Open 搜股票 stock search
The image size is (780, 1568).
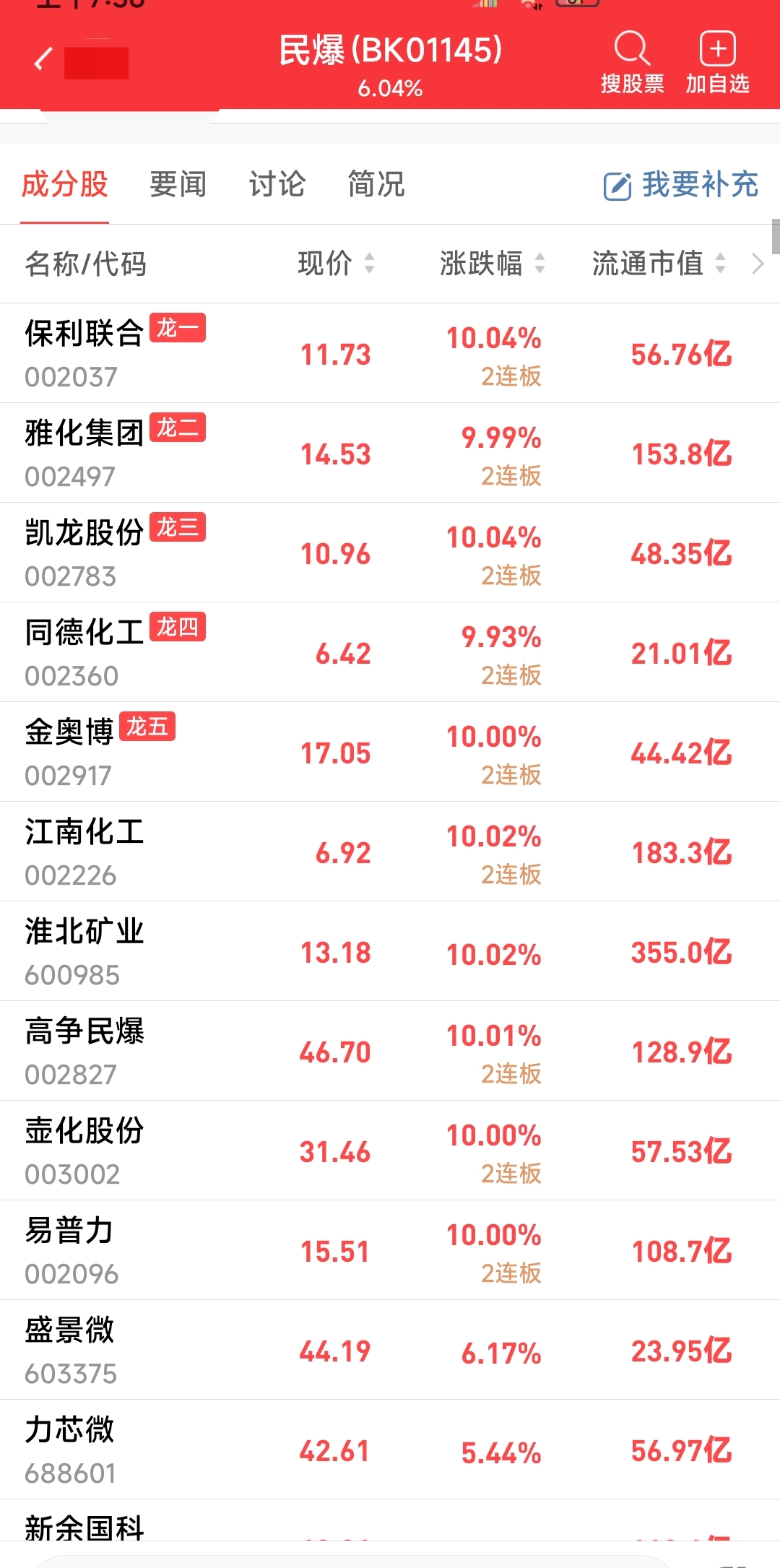click(x=633, y=63)
